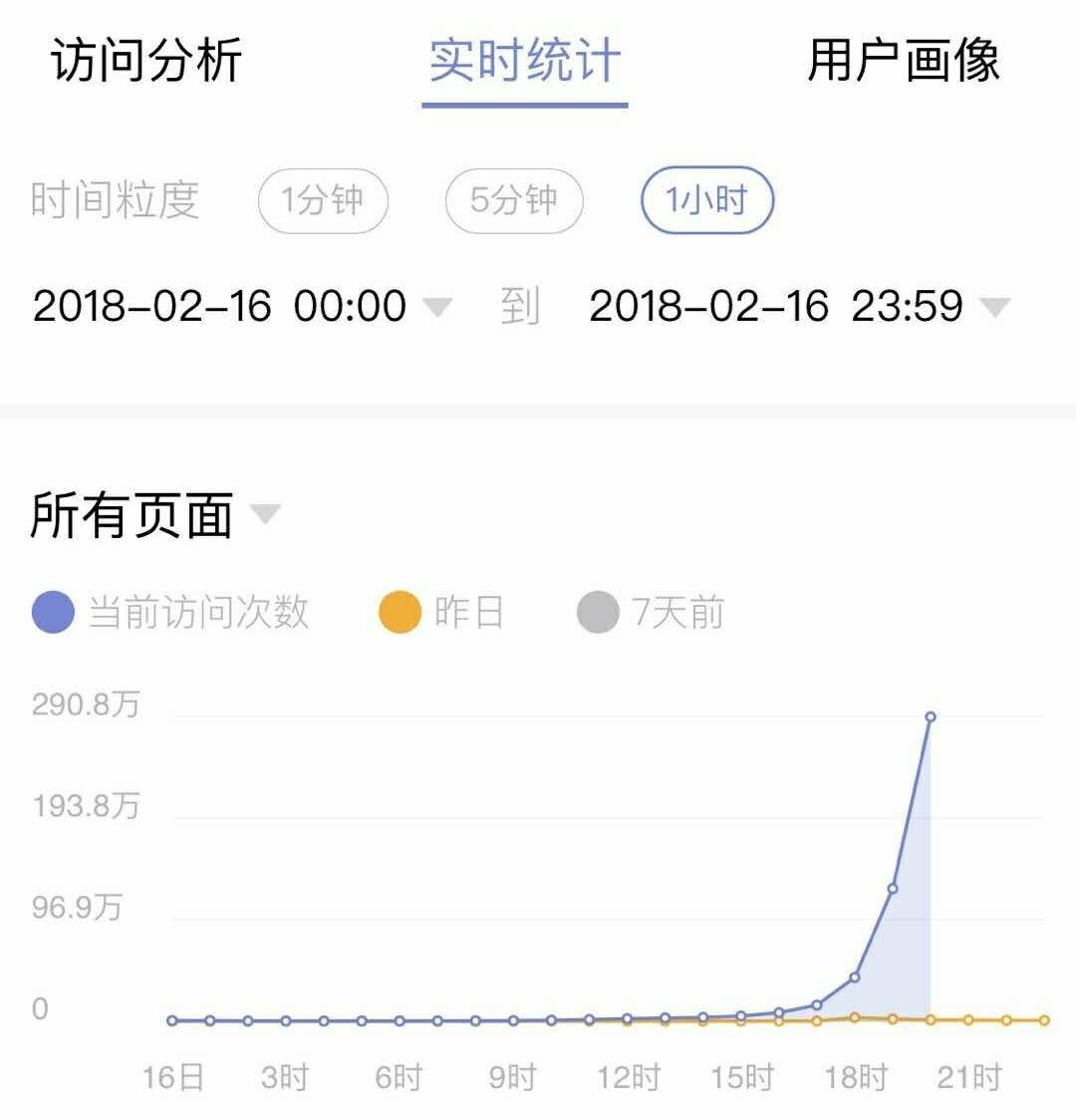Select the 1小时 granularity chip
Image resolution: width=1076 pixels, height=1120 pixels.
tap(706, 201)
